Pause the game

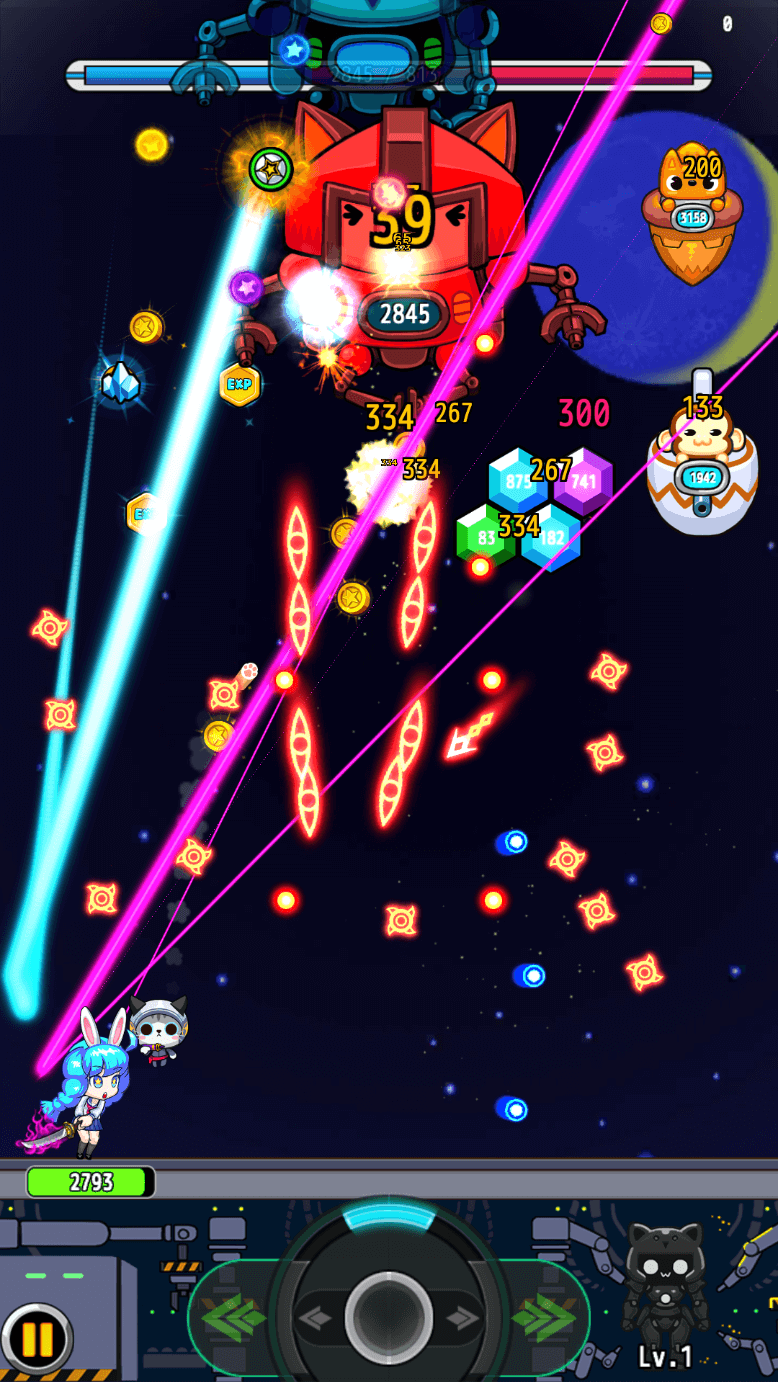[x=37, y=1340]
